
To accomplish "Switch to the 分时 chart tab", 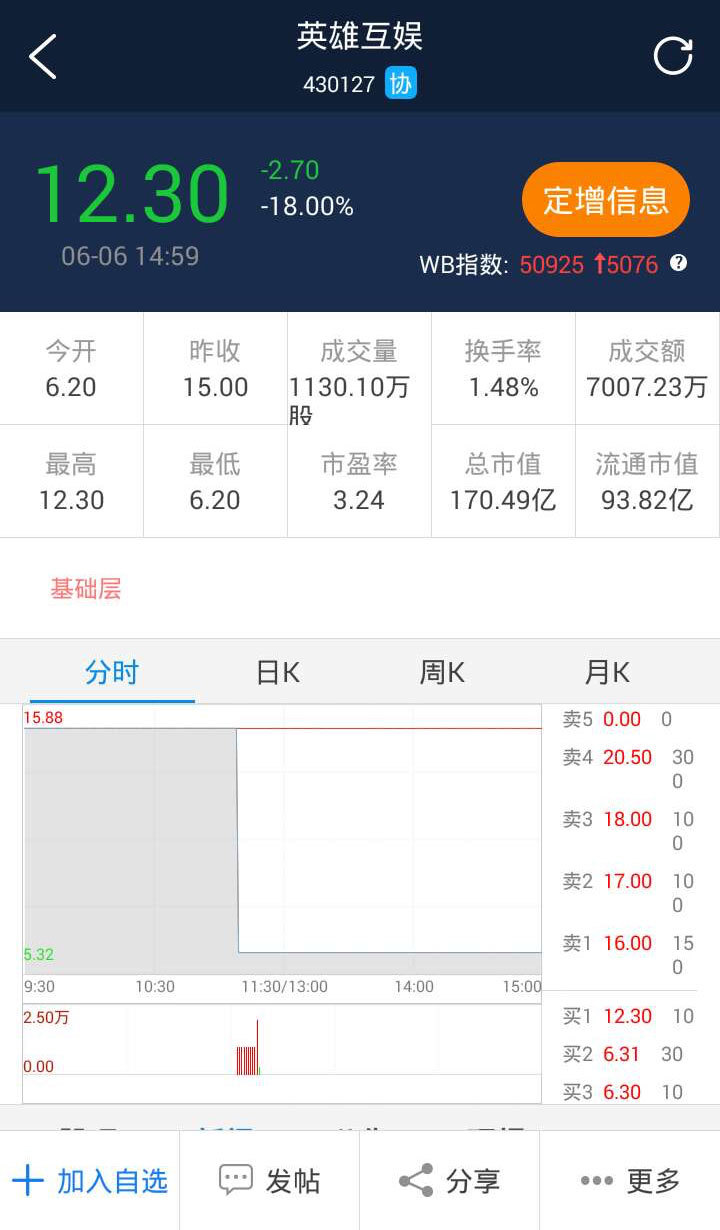I will [112, 673].
